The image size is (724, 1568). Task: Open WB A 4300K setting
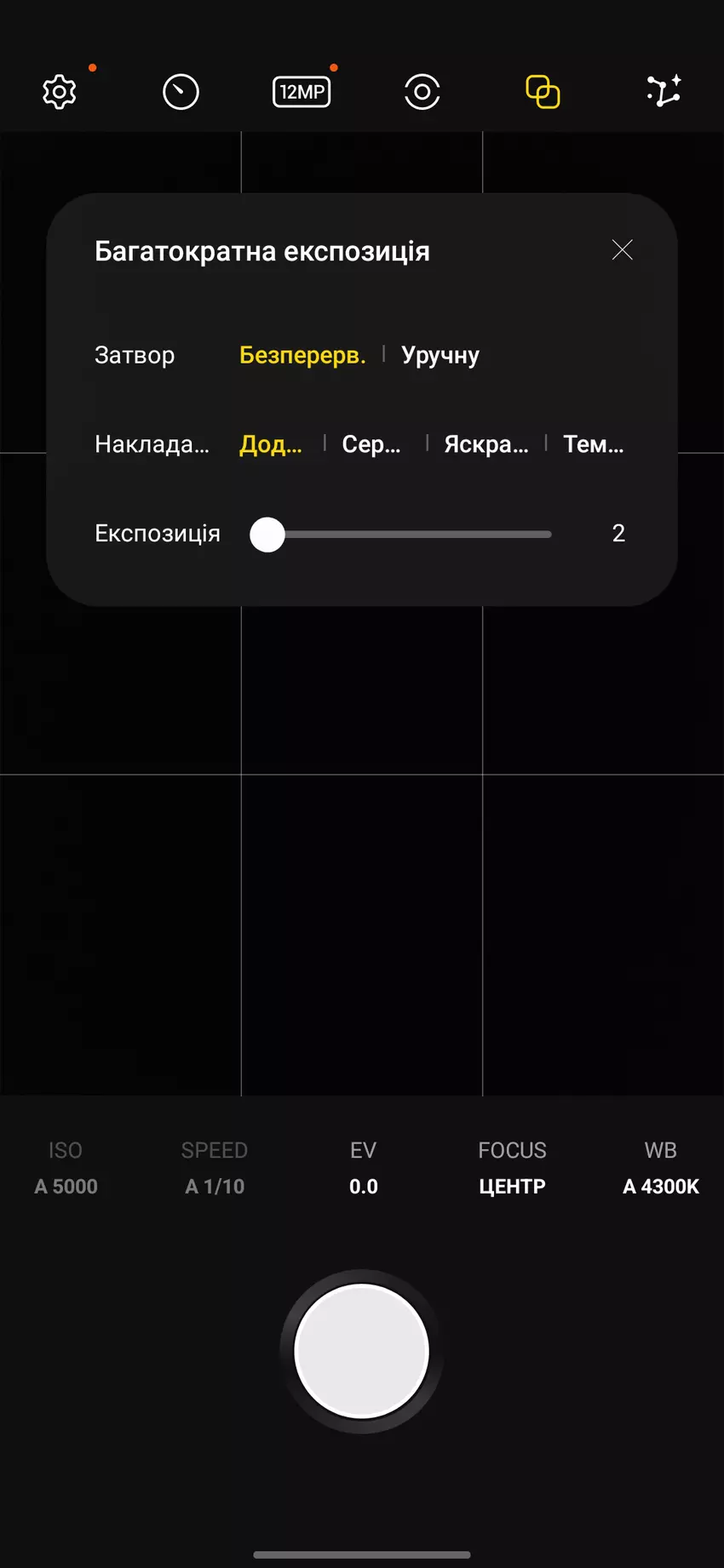tap(660, 1168)
